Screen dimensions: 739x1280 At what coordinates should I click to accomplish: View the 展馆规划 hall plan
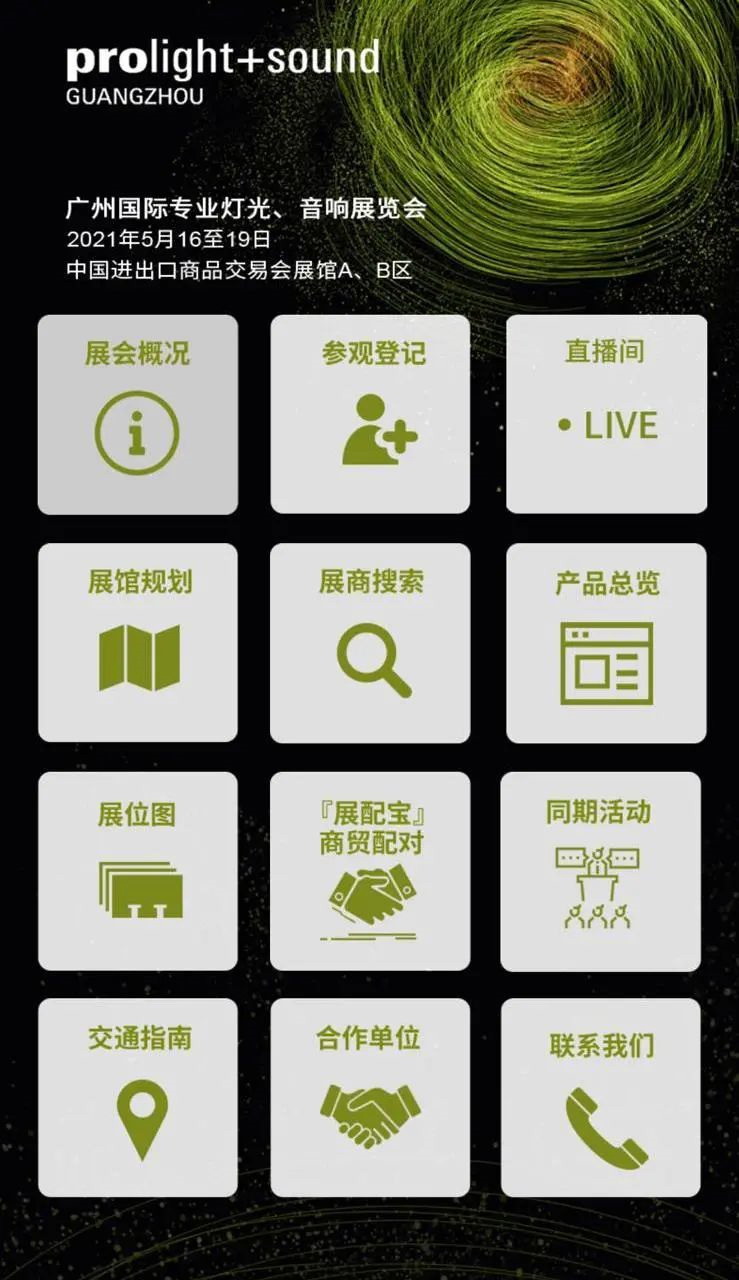click(138, 642)
